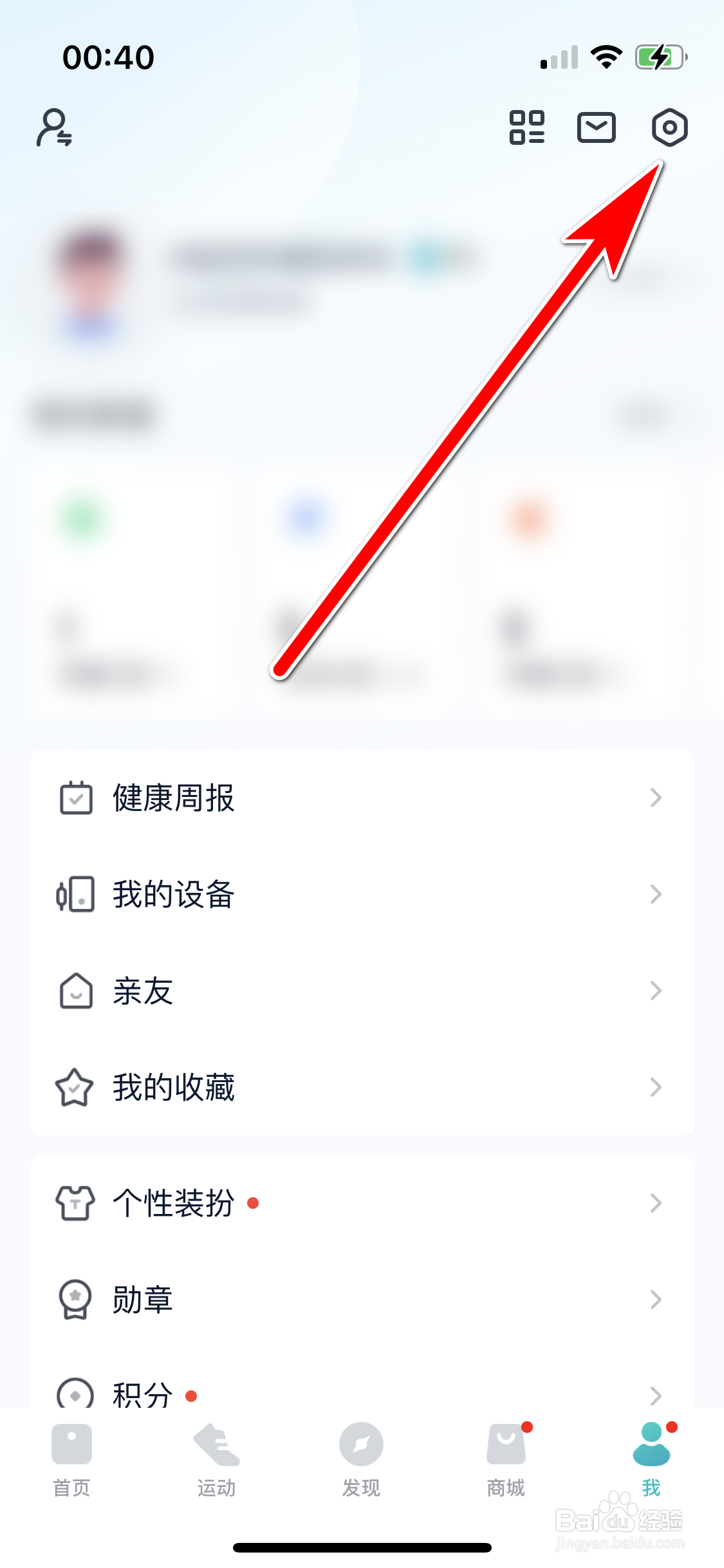724x1568 pixels.
Task: Open the settings gear icon
Action: 670,127
